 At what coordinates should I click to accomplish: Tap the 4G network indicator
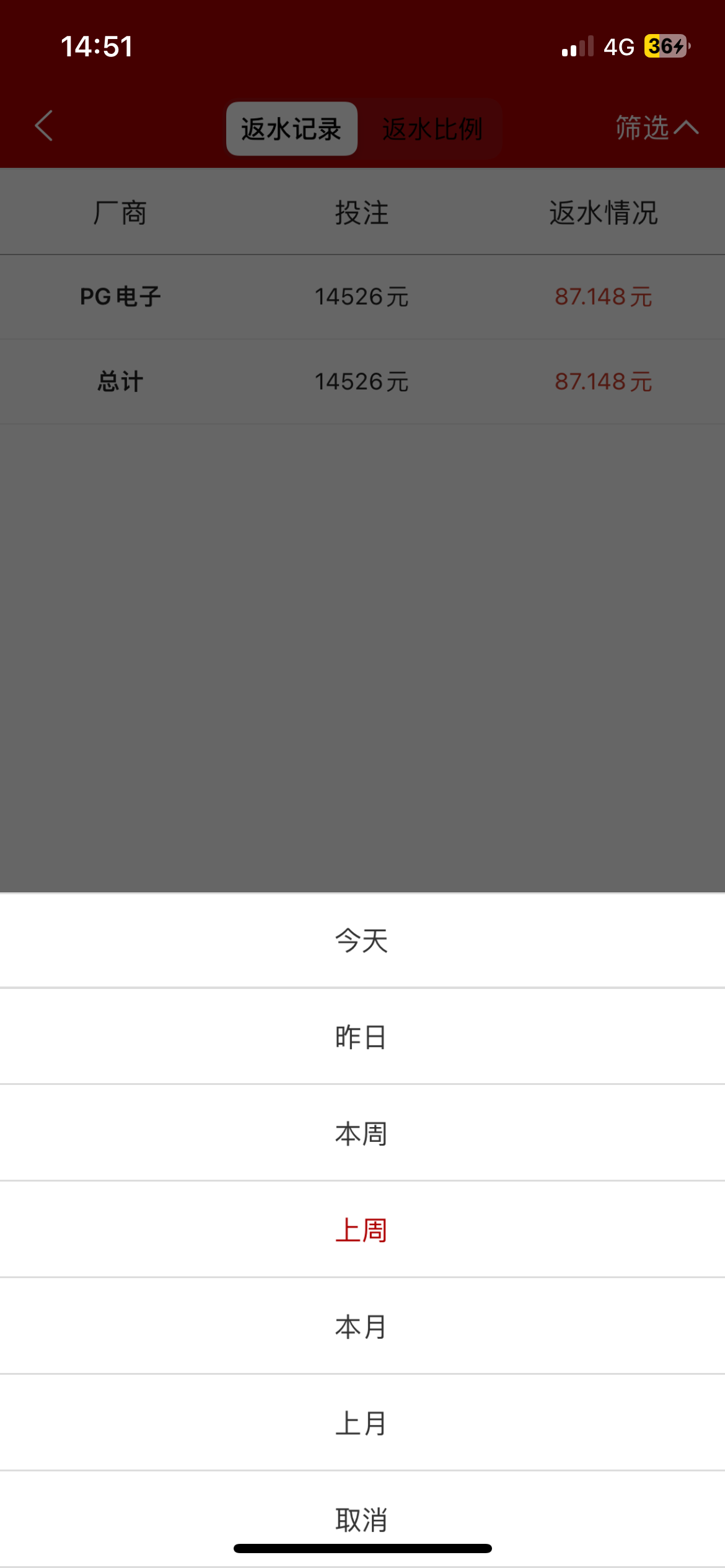[620, 46]
